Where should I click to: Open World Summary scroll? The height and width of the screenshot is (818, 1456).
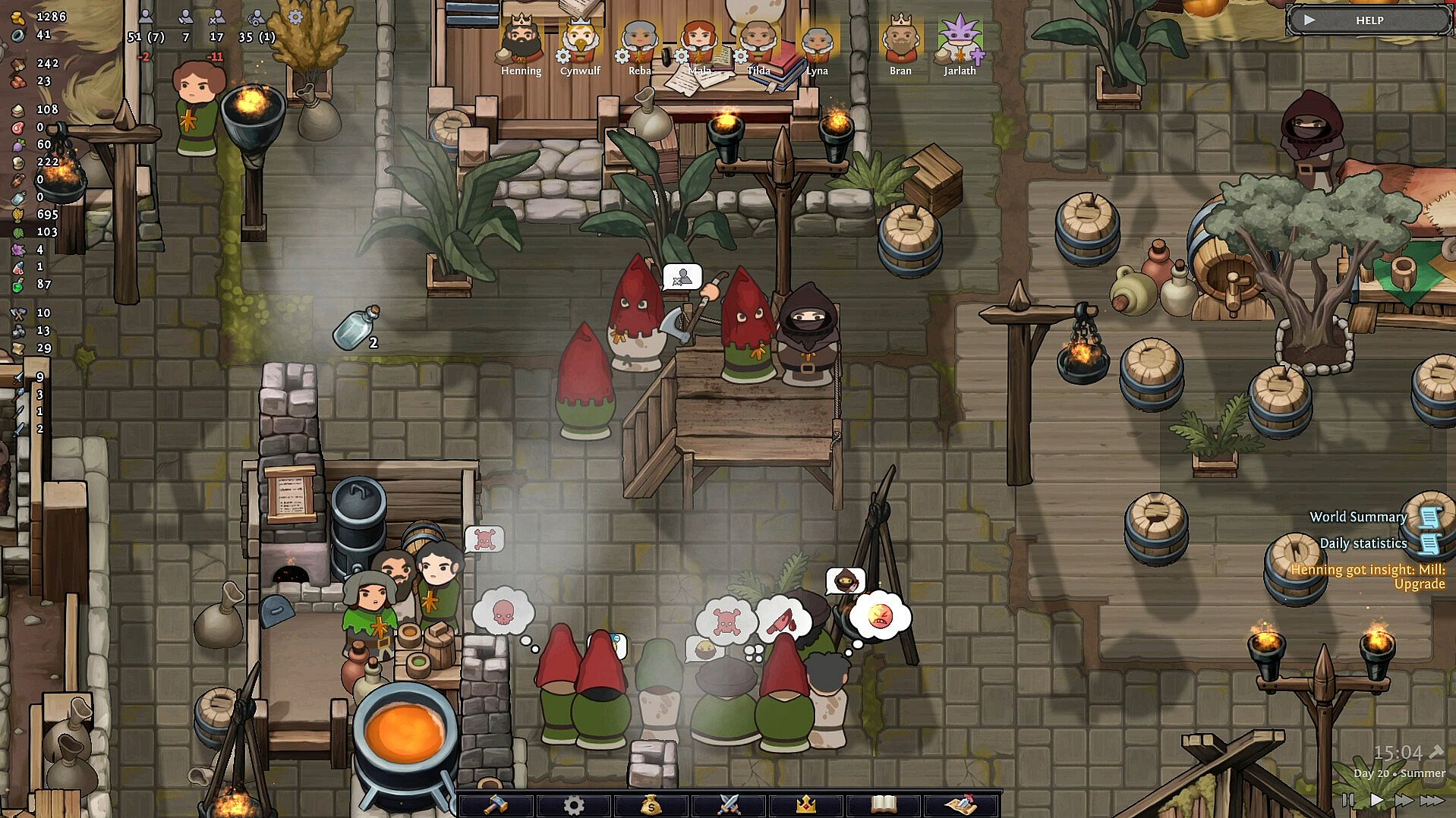pyautogui.click(x=1429, y=517)
